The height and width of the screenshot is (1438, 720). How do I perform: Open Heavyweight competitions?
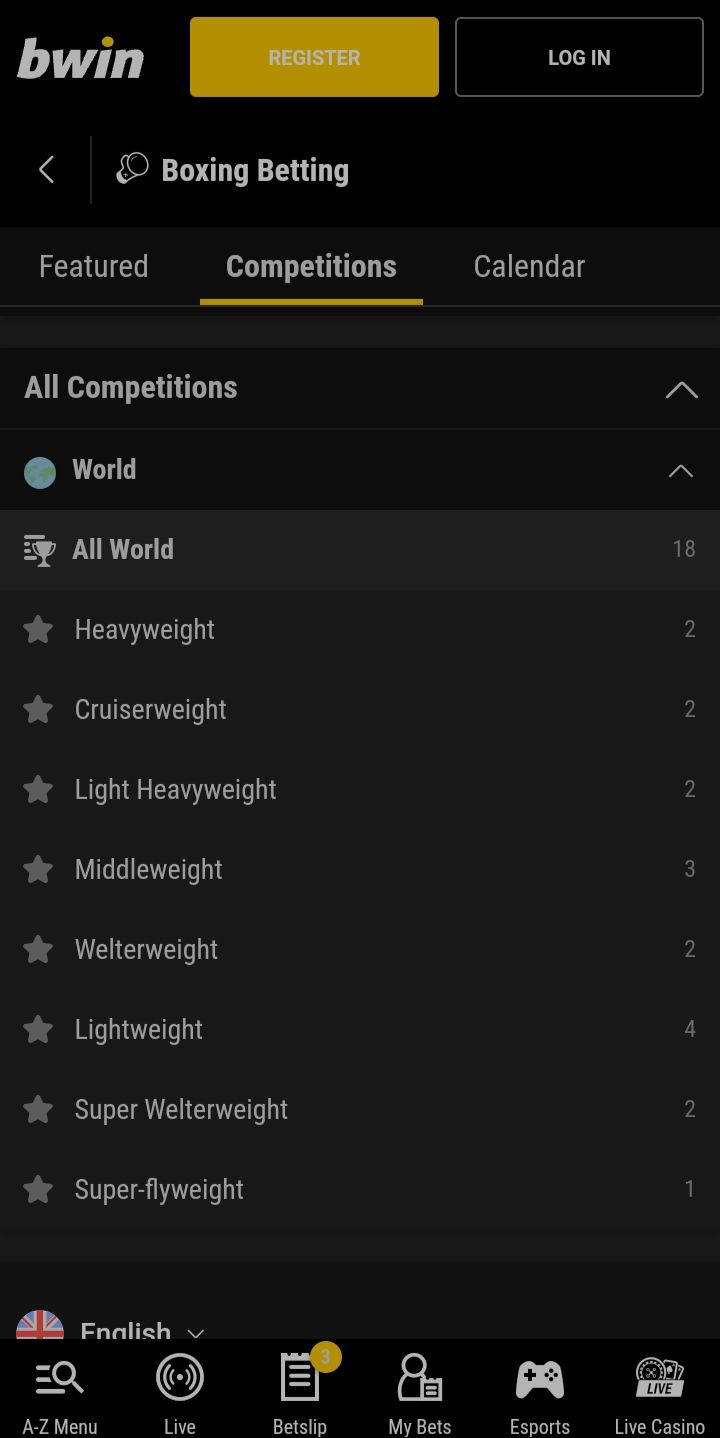pos(145,629)
